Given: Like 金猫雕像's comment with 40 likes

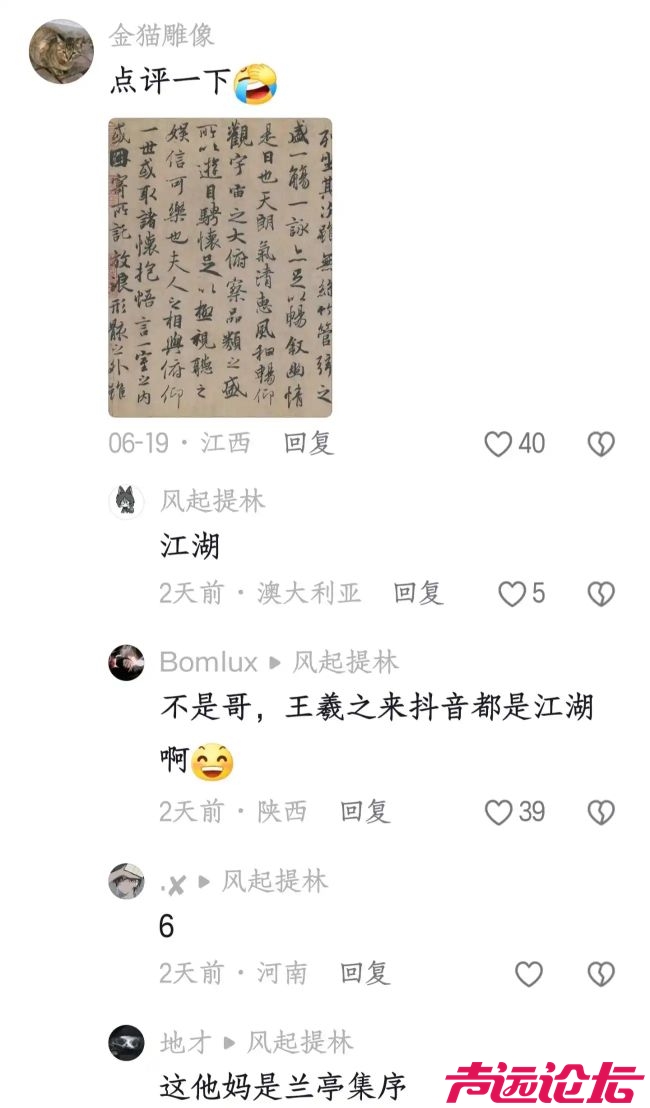Looking at the screenshot, I should tap(498, 444).
